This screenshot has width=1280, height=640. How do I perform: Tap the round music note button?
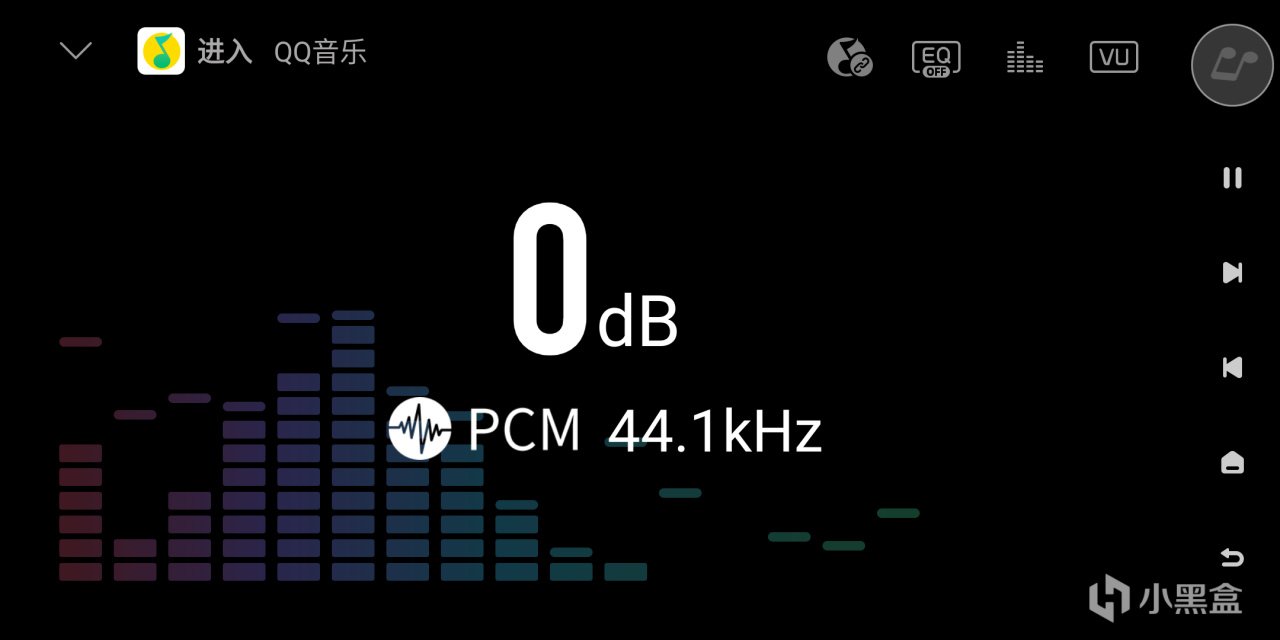pos(1232,65)
